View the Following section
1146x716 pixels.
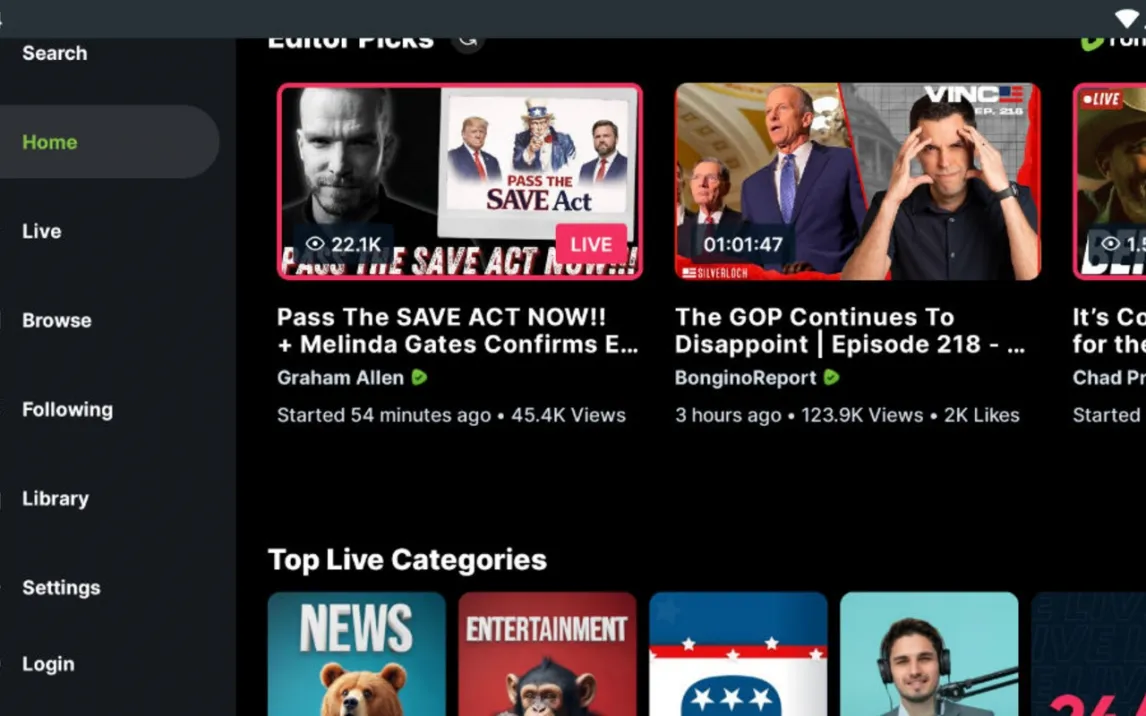click(67, 409)
